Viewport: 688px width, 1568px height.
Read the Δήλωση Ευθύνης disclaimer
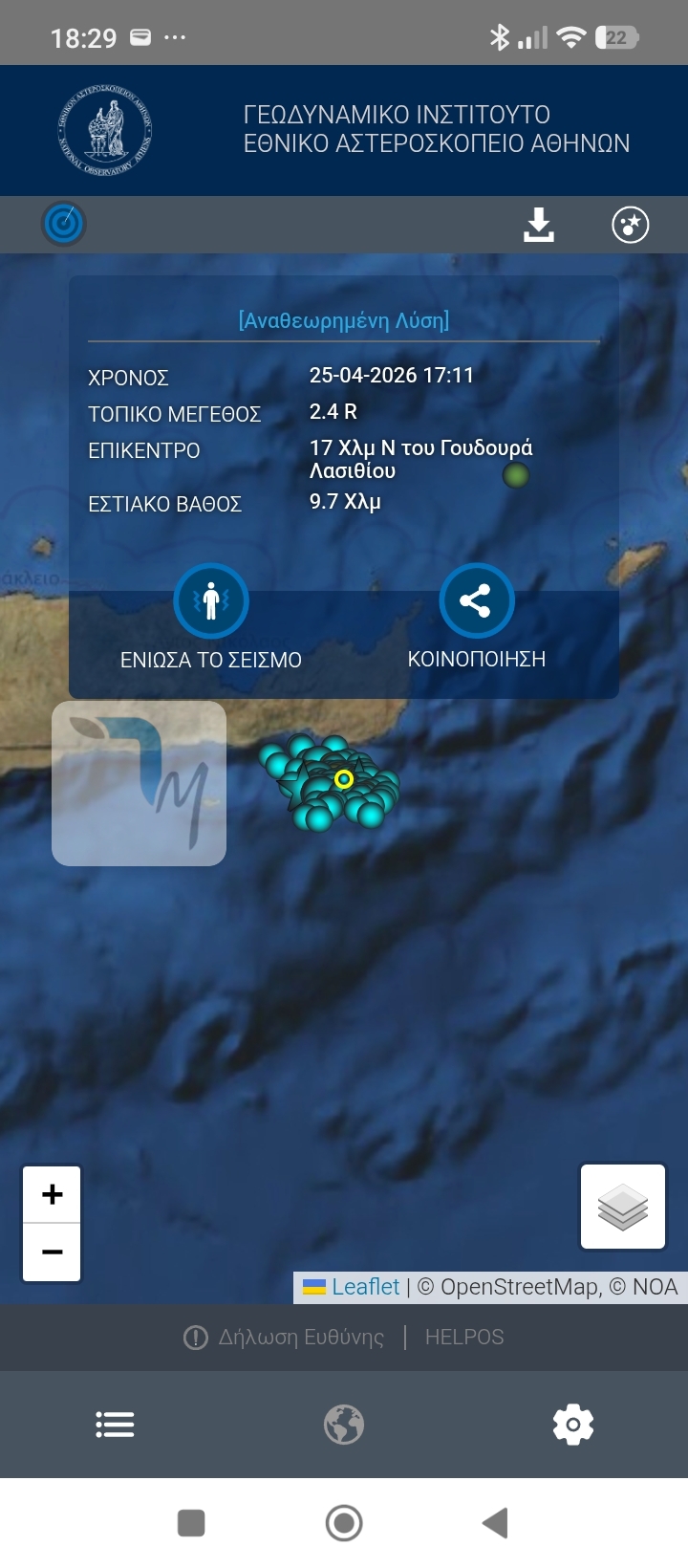tap(285, 1337)
